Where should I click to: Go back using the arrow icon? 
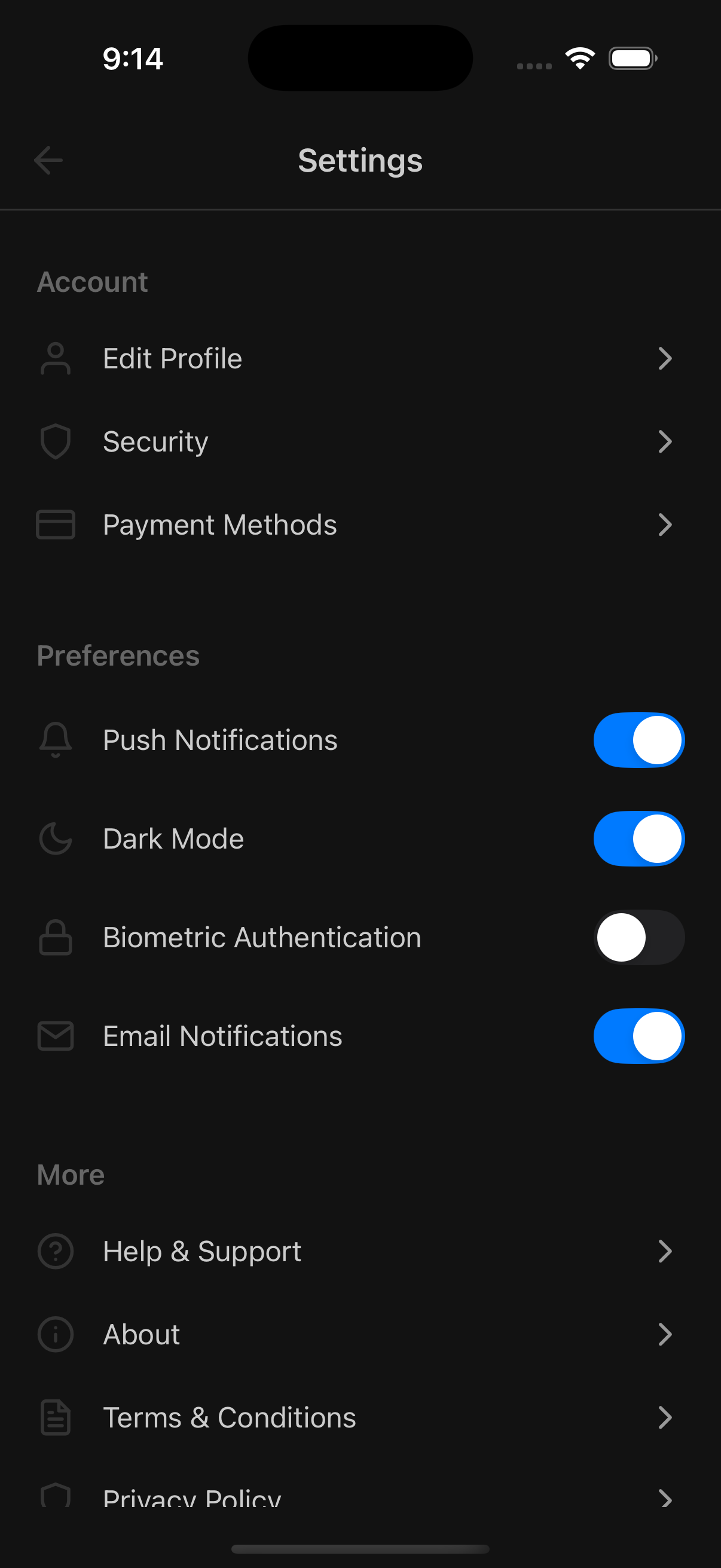48,161
